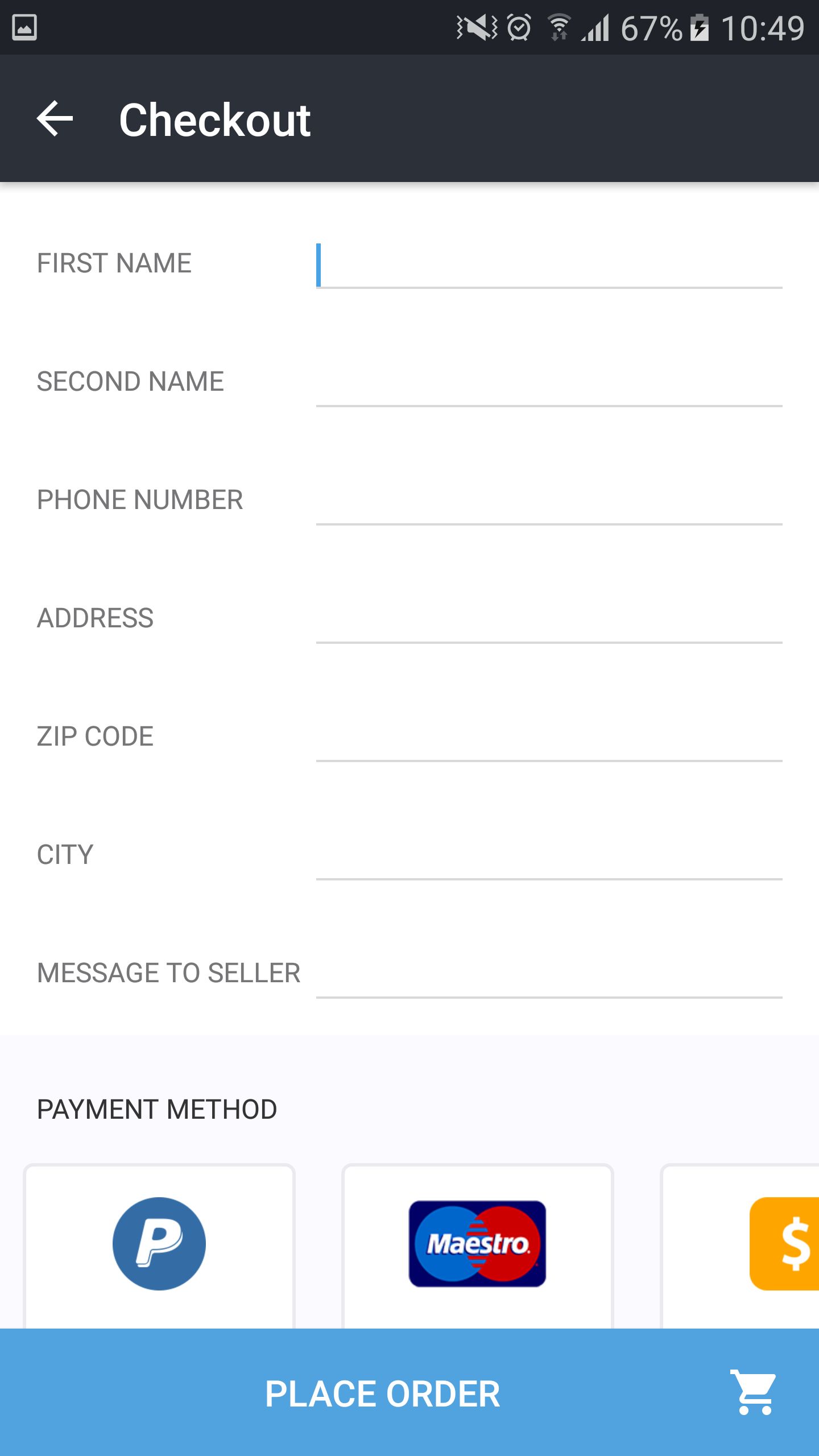Tap the City input field
Image resolution: width=819 pixels, height=1456 pixels.
click(549, 857)
